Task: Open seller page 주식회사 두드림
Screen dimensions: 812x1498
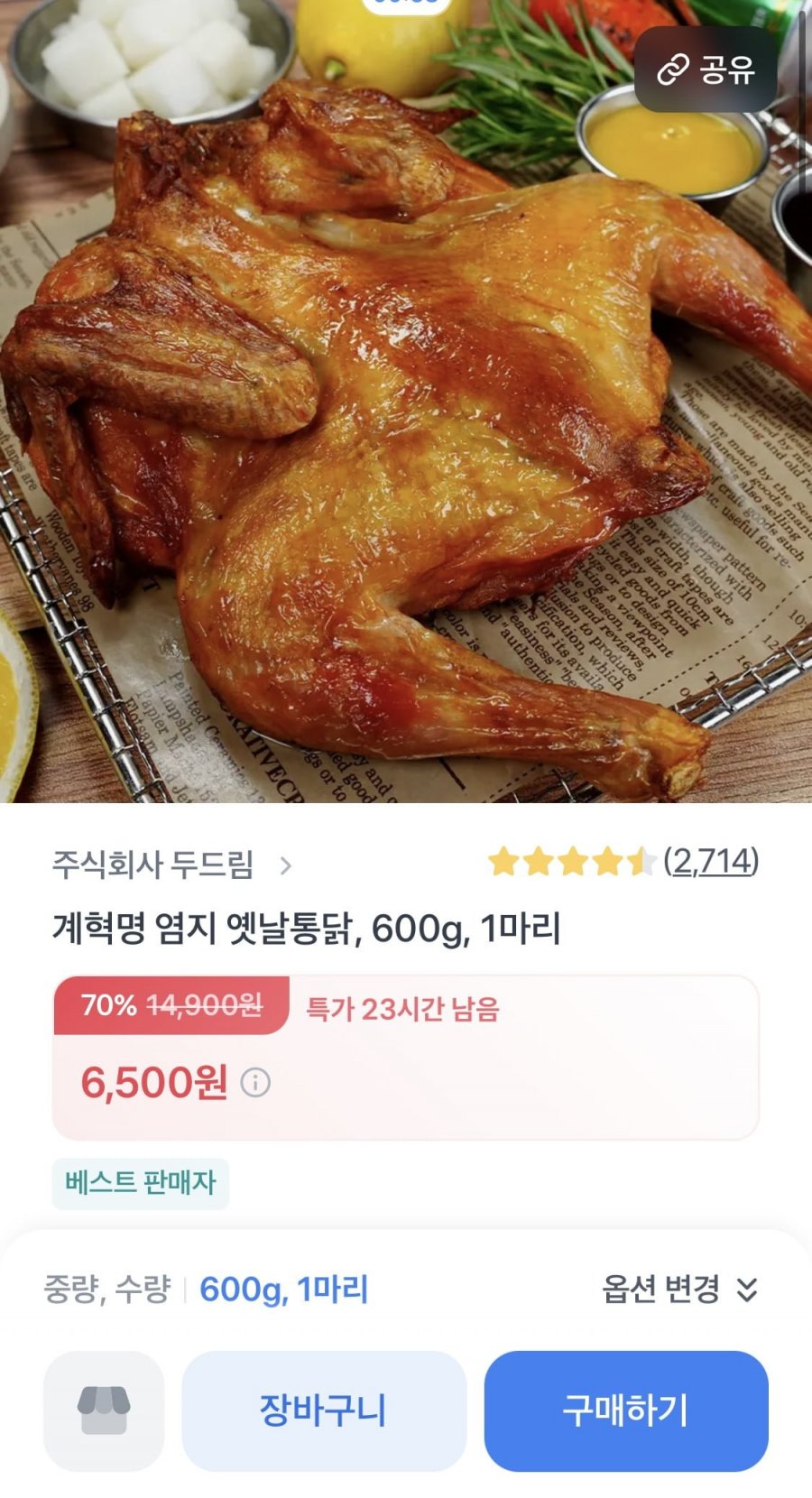Action: 171,865
